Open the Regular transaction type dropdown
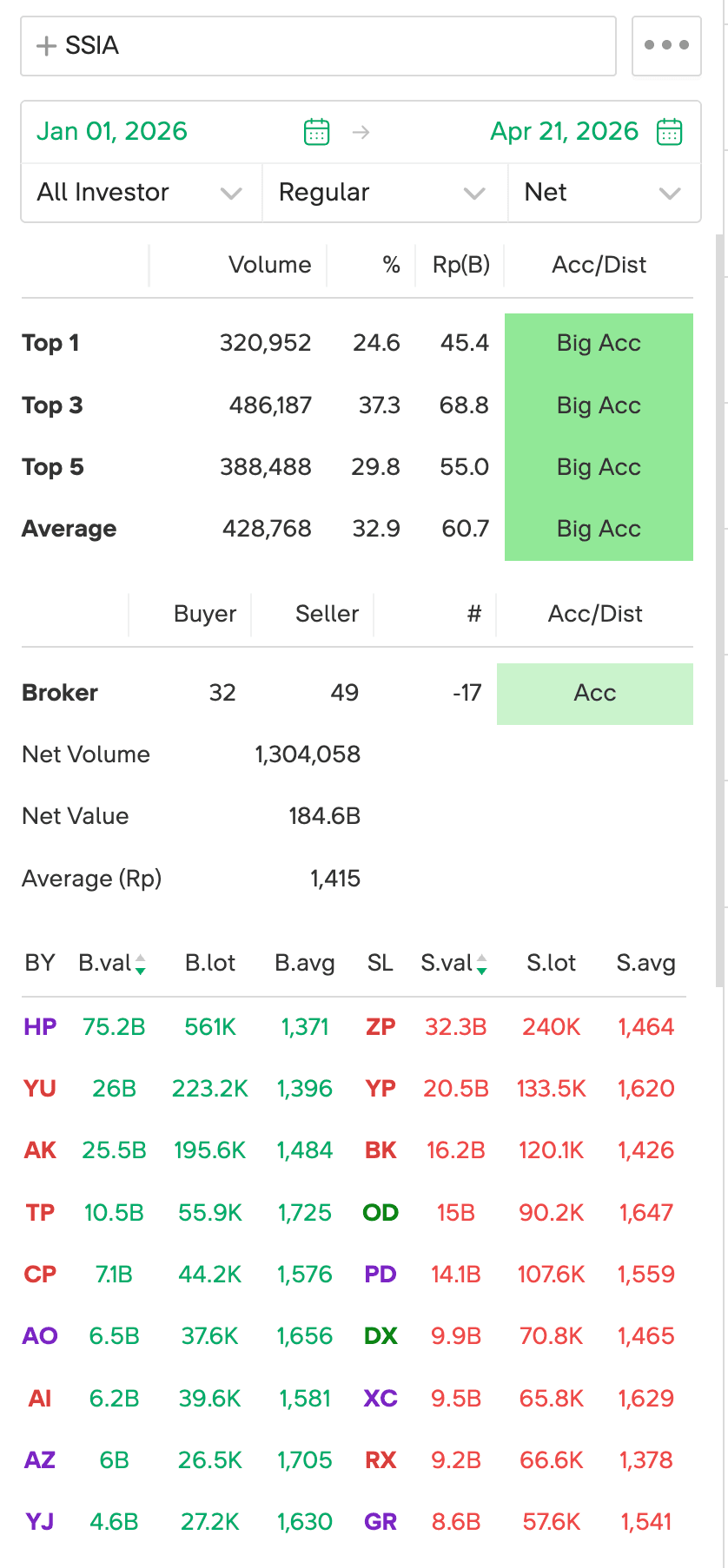The height and width of the screenshot is (1568, 728). coord(374,192)
